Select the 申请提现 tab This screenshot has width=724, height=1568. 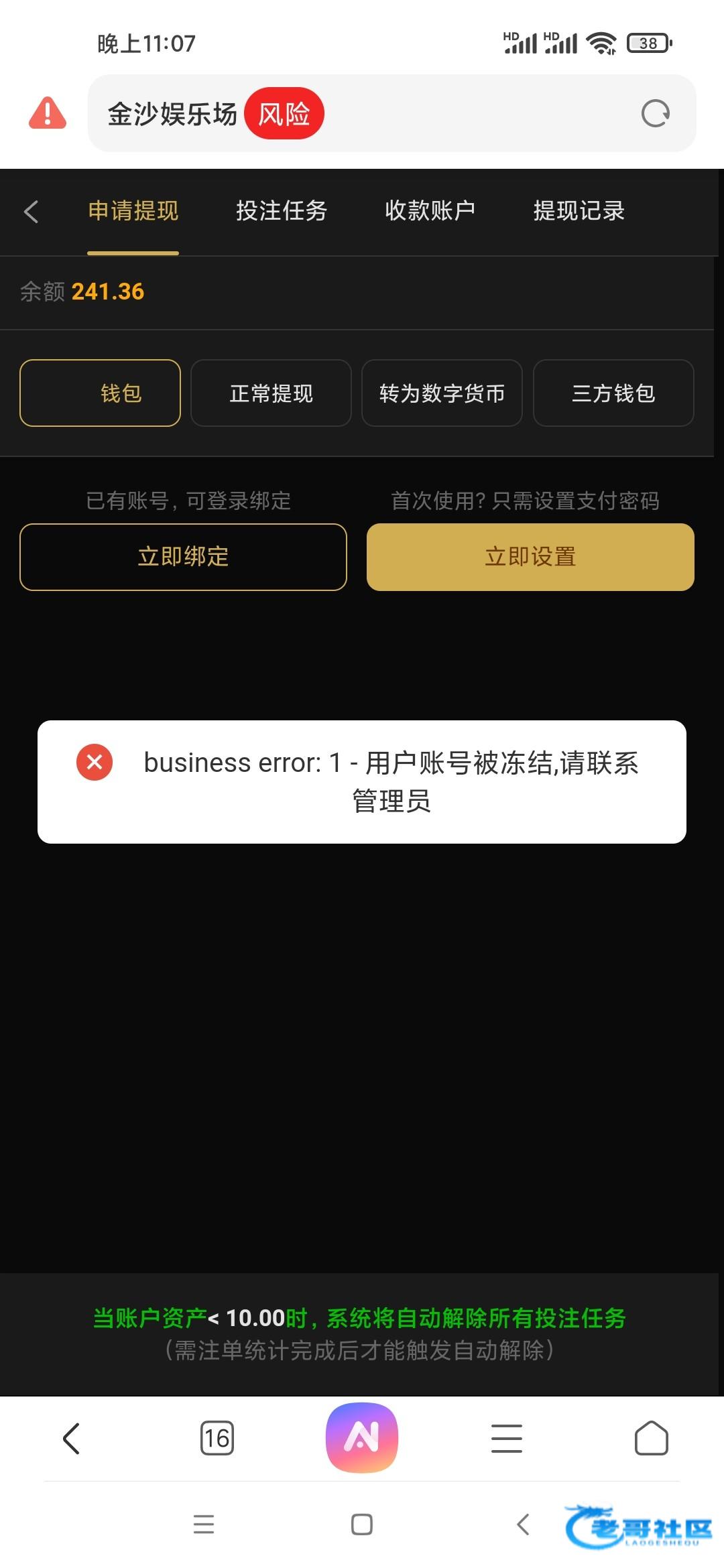tap(133, 211)
